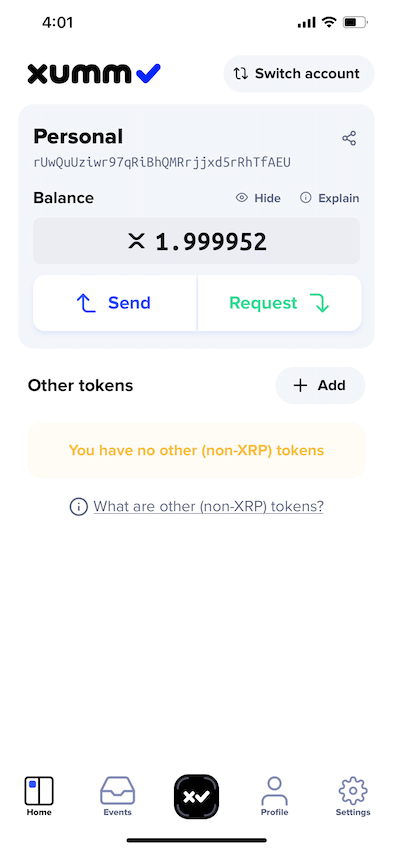Request a payment
393x850 pixels.
click(x=280, y=303)
